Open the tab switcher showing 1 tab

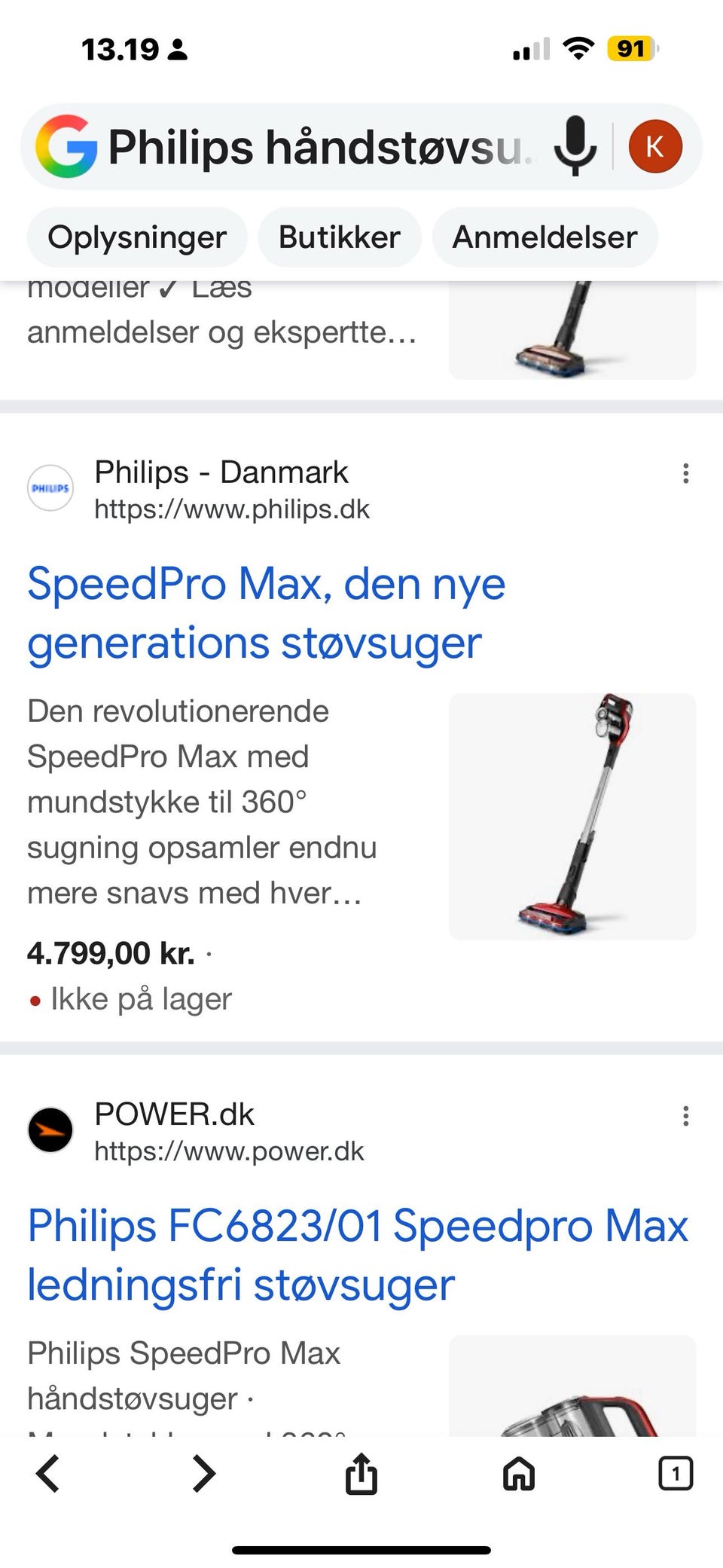coord(675,1473)
